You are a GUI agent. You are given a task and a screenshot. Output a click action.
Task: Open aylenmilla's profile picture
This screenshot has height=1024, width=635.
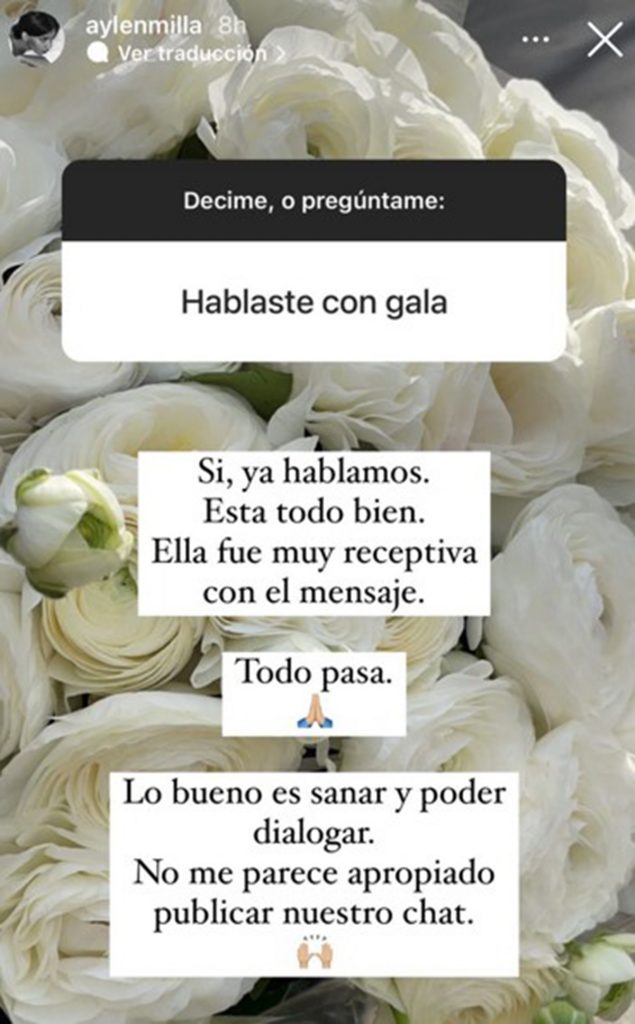click(x=35, y=40)
